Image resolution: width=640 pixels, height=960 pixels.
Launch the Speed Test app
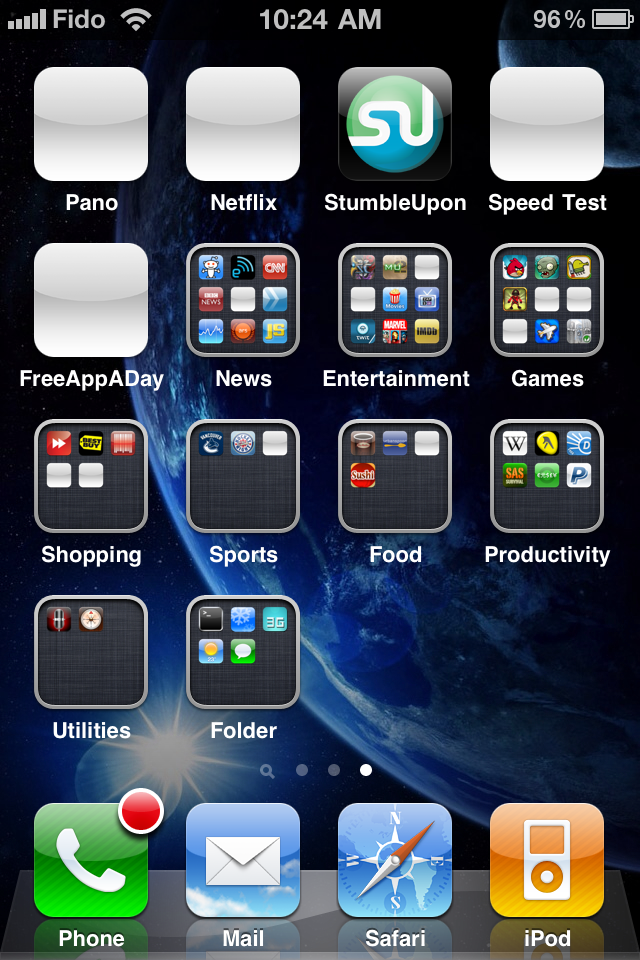pos(547,124)
